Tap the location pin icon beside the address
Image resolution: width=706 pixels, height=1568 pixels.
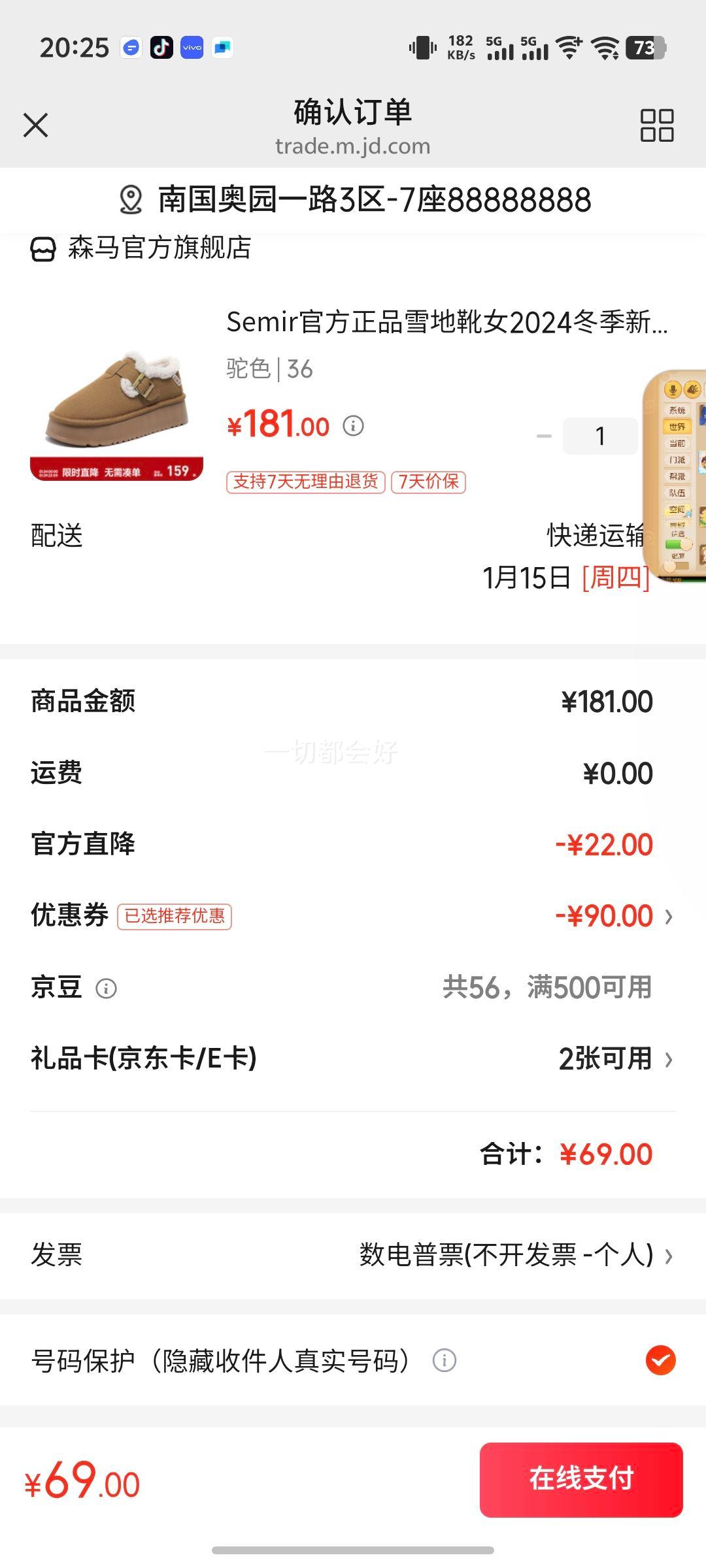pyautogui.click(x=129, y=201)
